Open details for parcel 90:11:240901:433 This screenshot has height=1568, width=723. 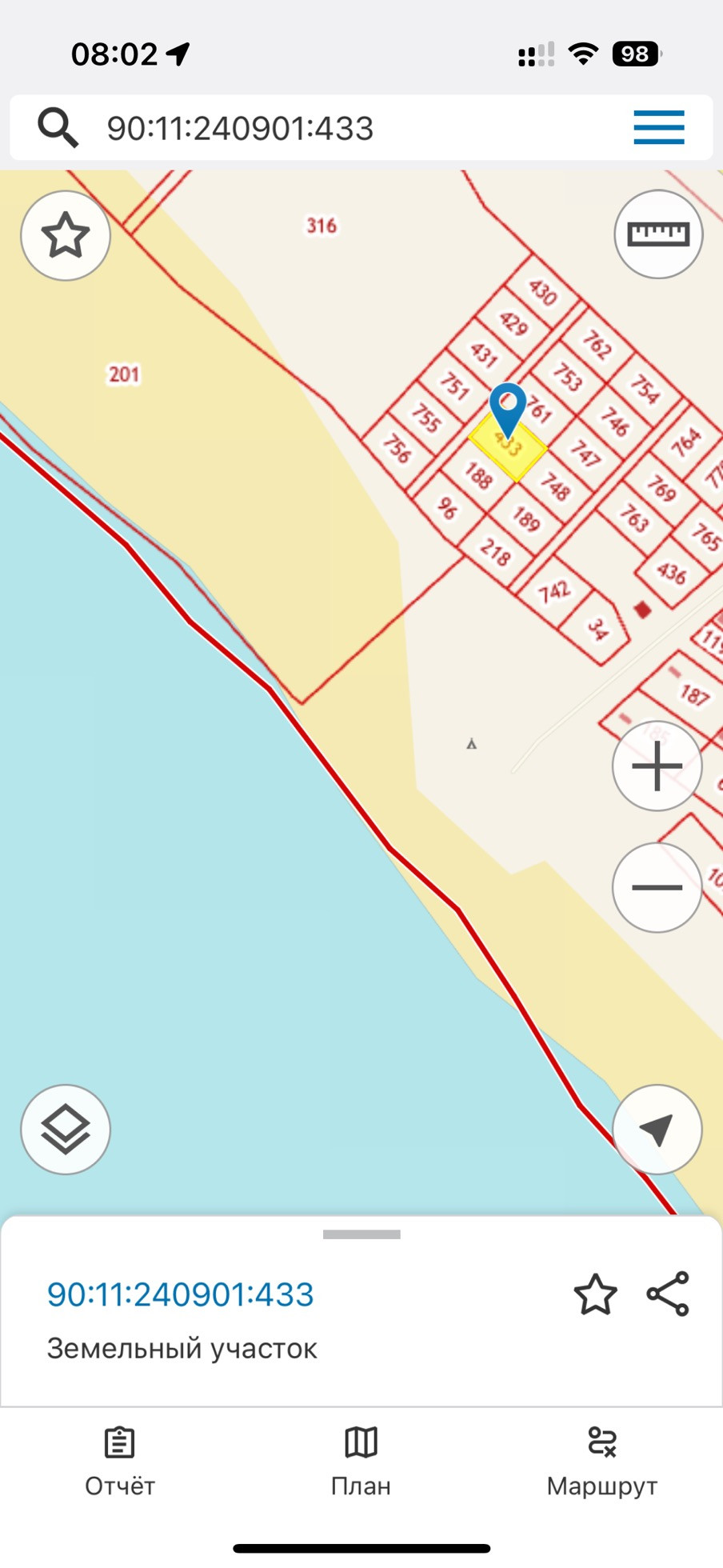(181, 1294)
